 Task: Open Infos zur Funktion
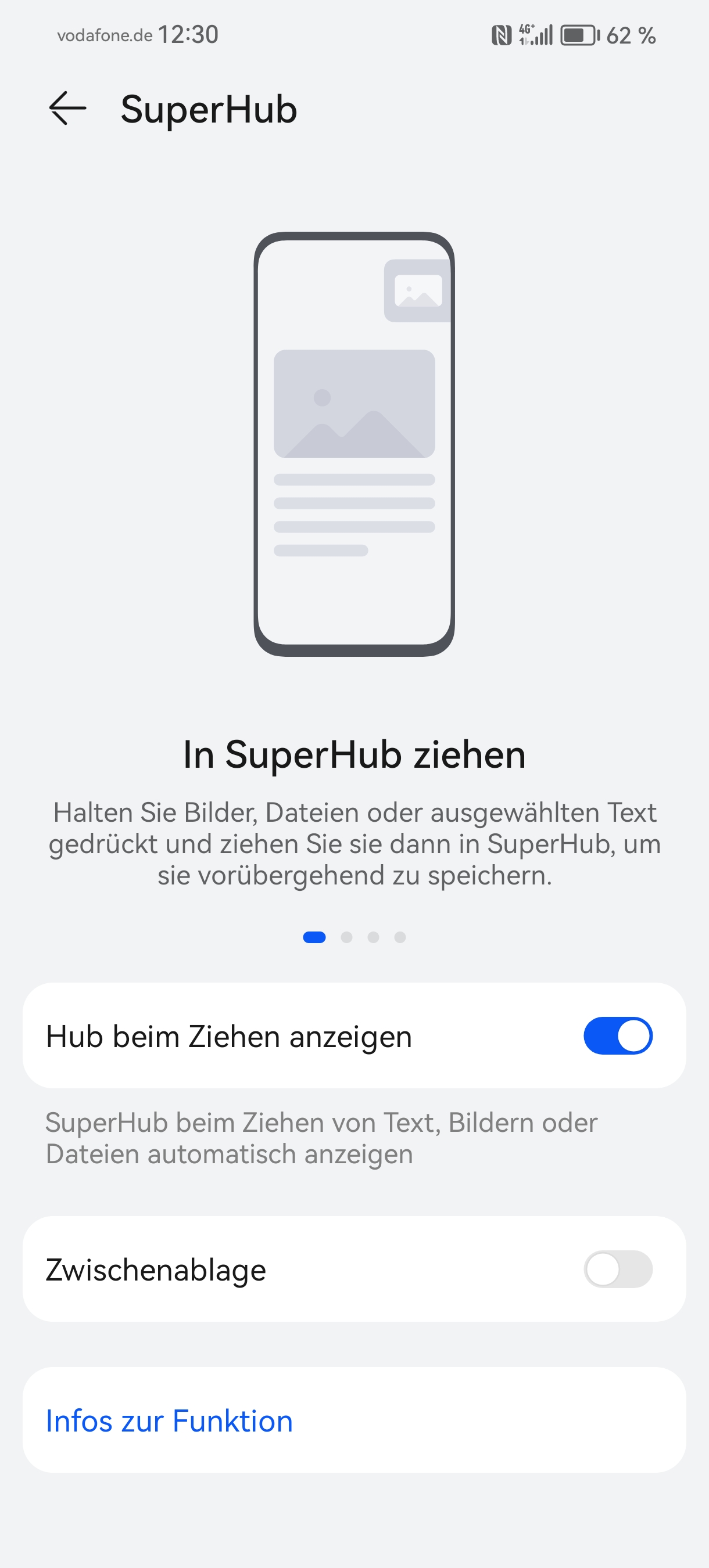point(354,1420)
